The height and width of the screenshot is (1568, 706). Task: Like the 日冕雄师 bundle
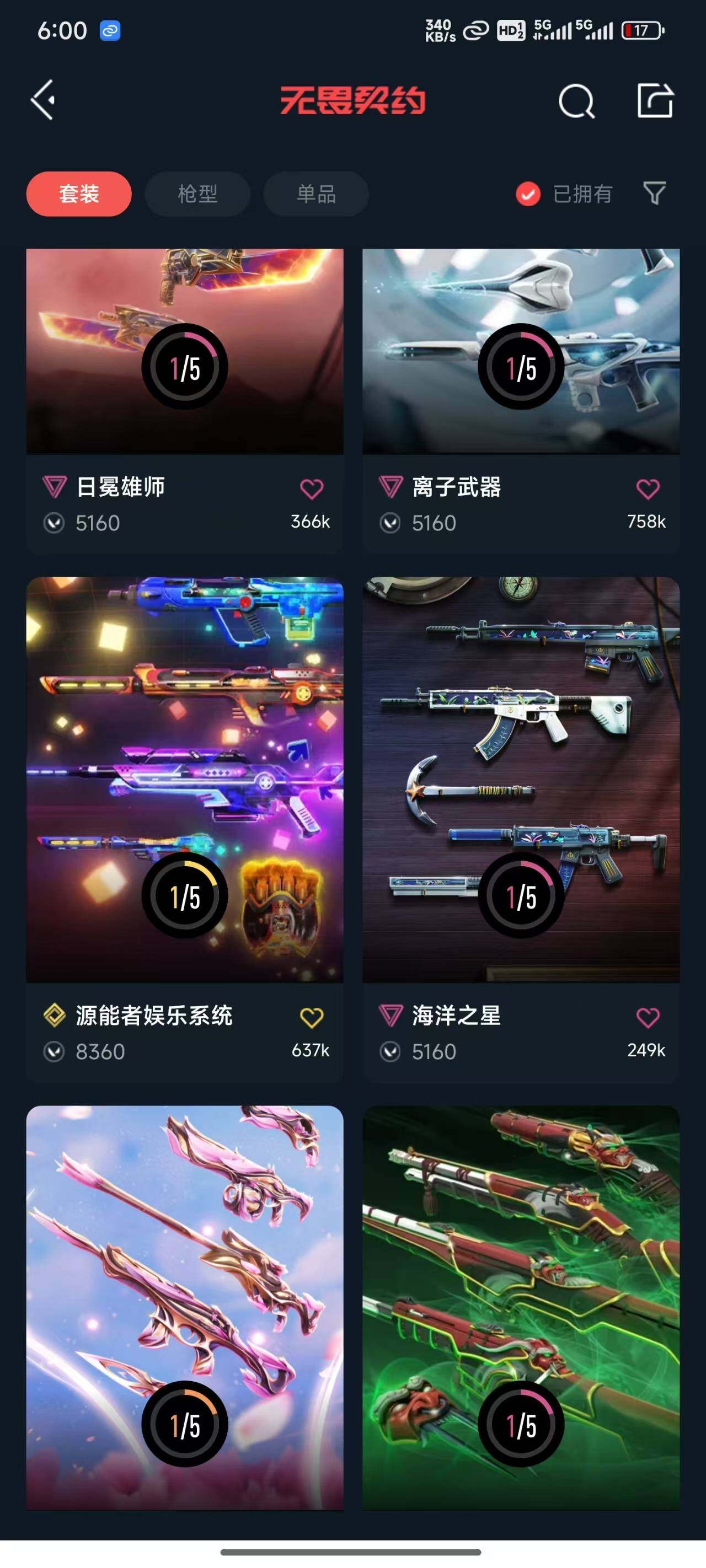311,489
